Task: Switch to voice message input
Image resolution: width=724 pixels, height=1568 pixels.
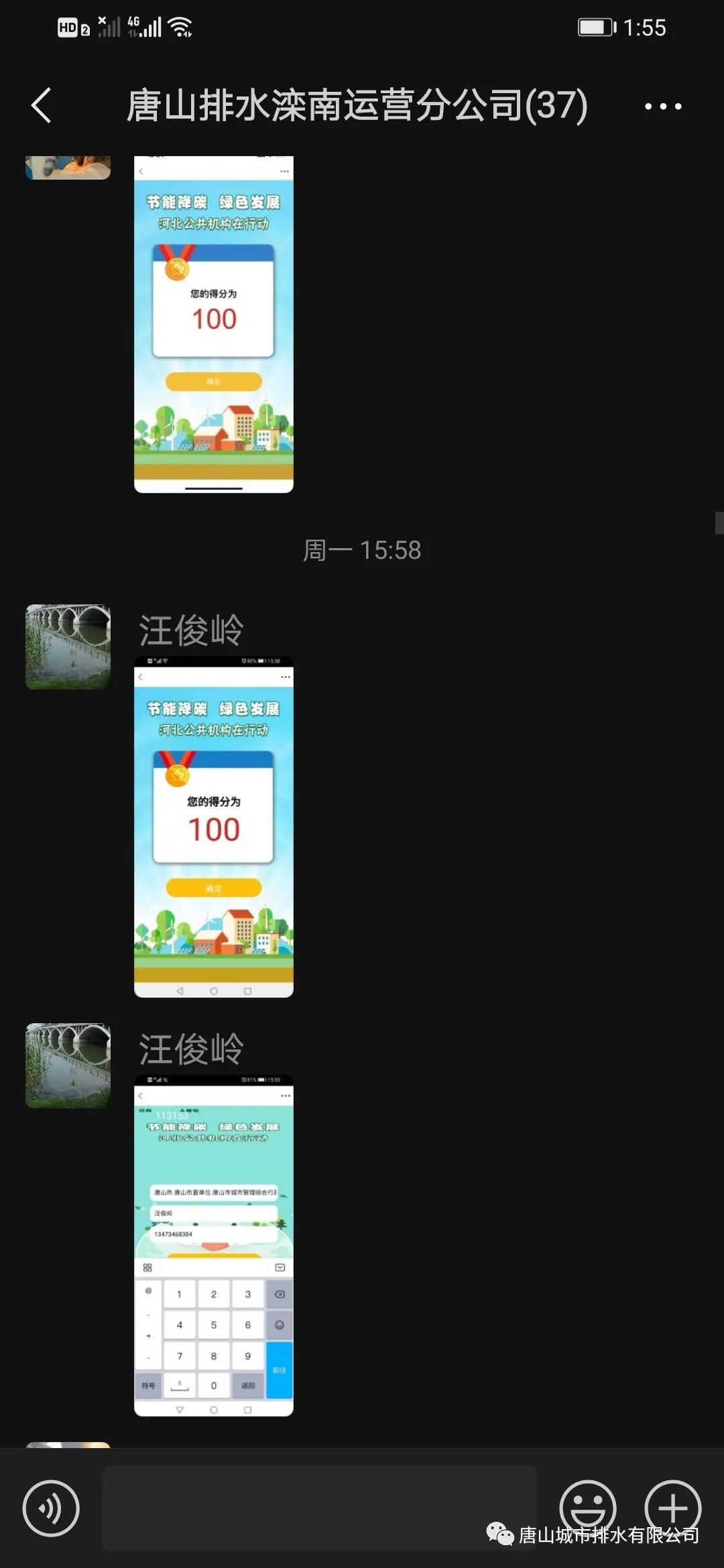Action: 51,1508
